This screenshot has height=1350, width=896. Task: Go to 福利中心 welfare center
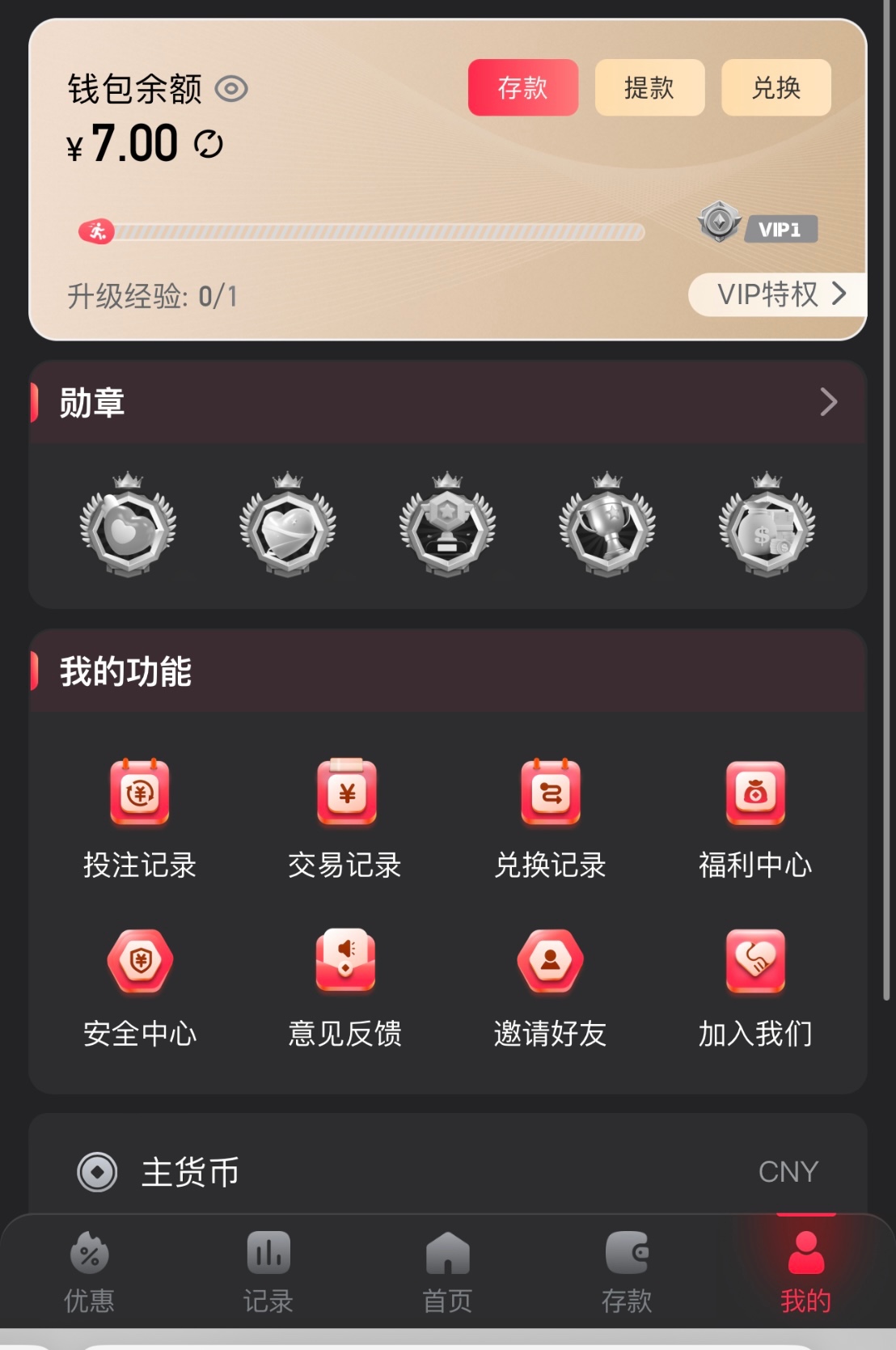click(x=754, y=819)
